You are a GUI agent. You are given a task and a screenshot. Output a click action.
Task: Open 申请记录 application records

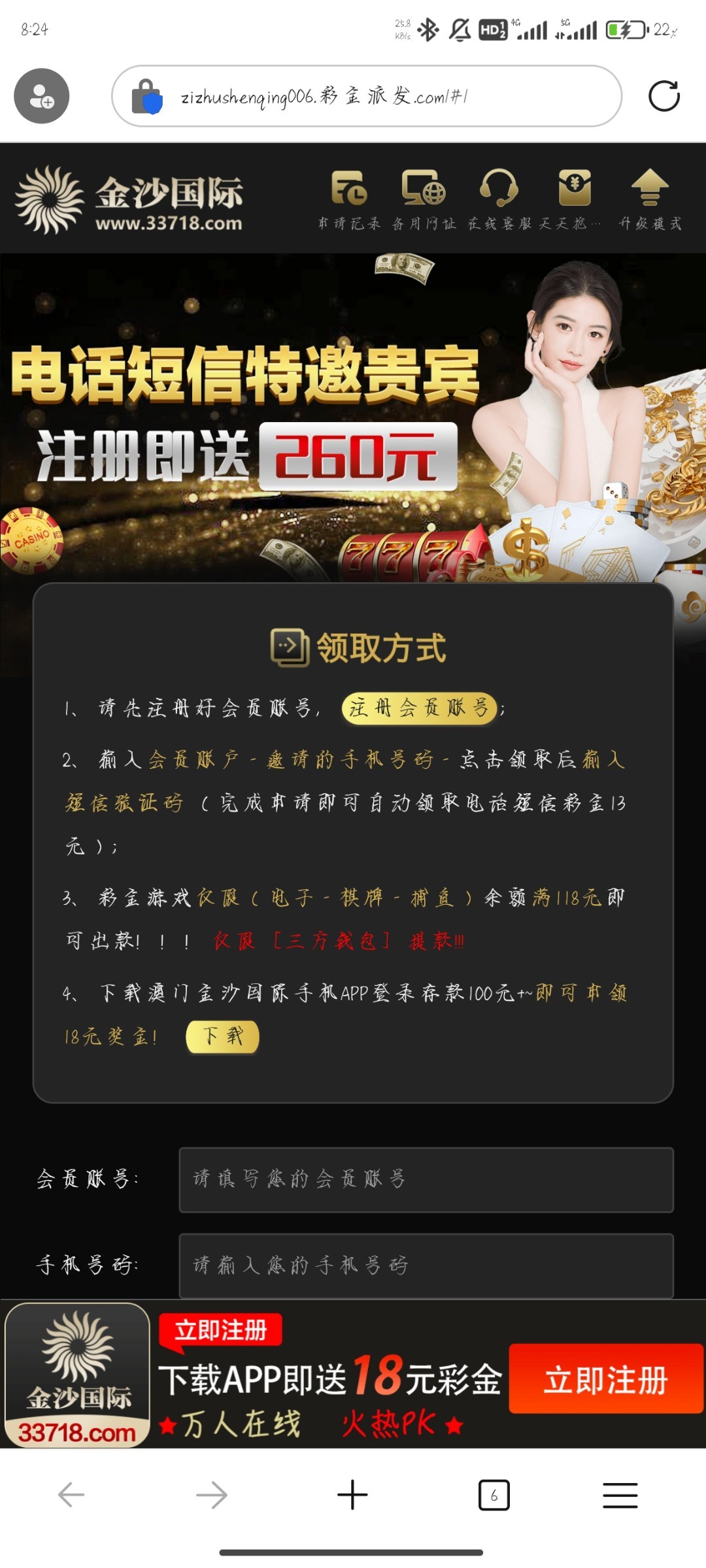pyautogui.click(x=349, y=199)
